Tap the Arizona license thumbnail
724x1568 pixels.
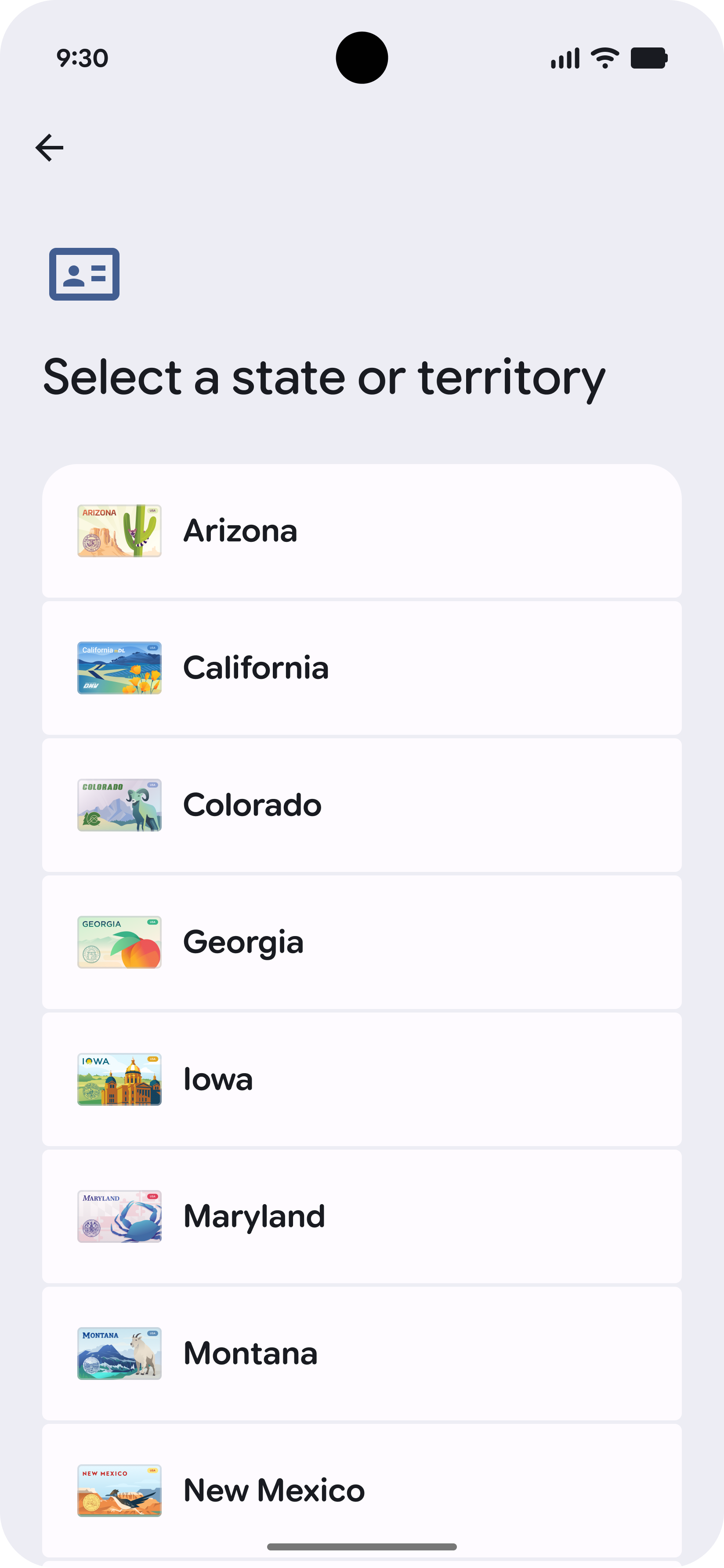coord(119,530)
